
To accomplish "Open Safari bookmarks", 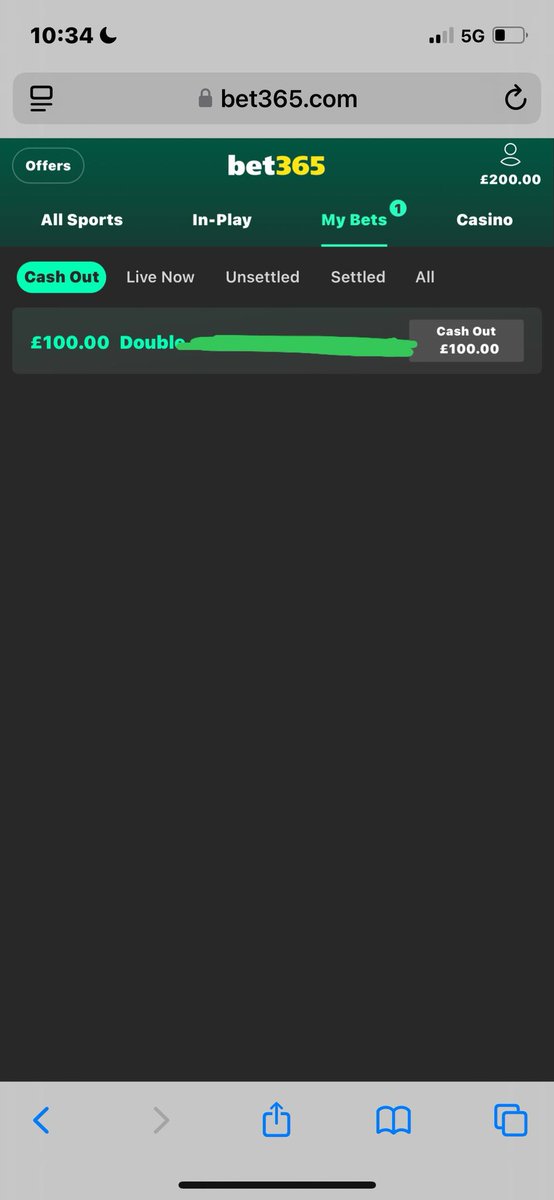I will point(394,1120).
